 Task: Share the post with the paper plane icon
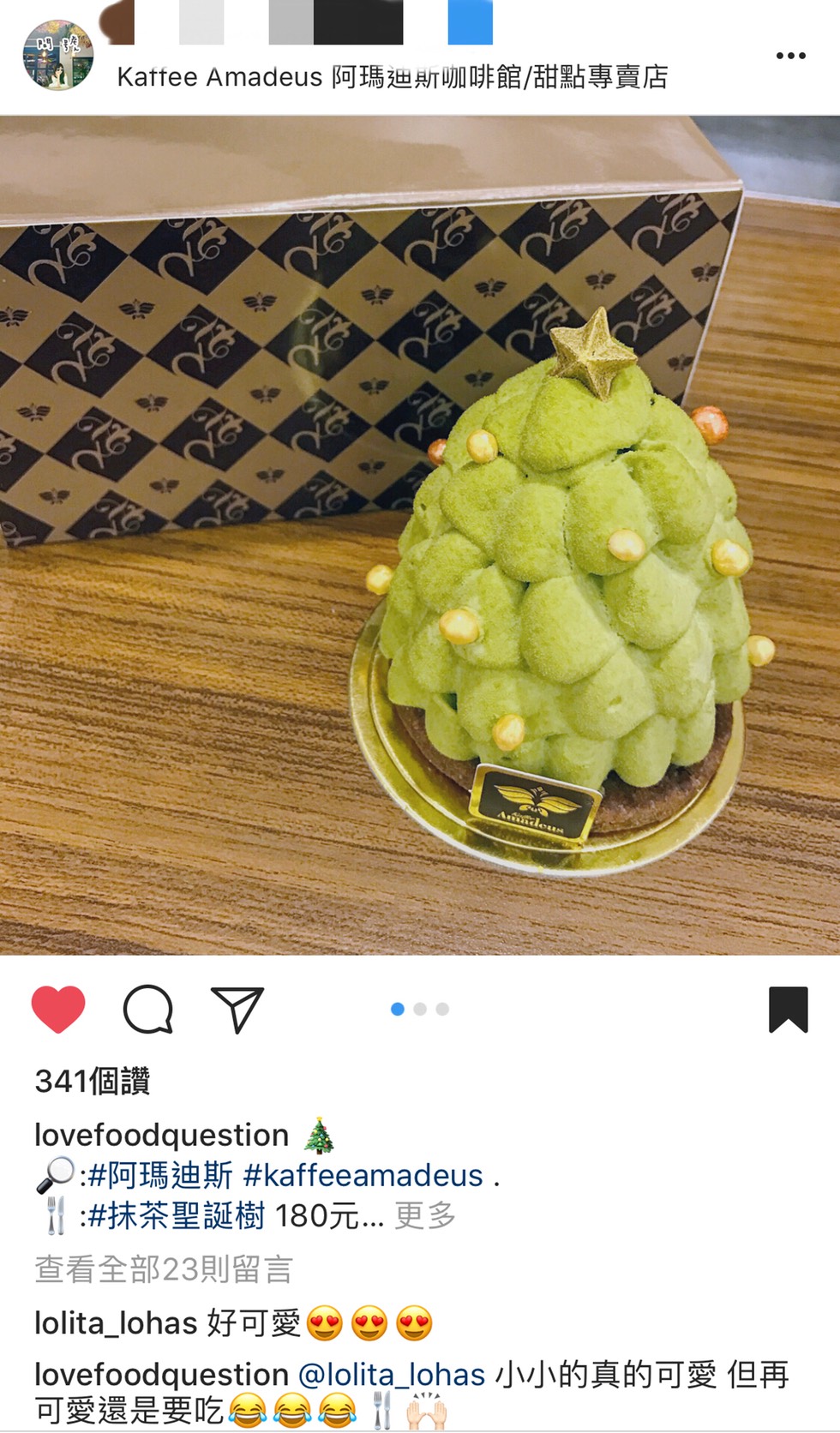[237, 1009]
